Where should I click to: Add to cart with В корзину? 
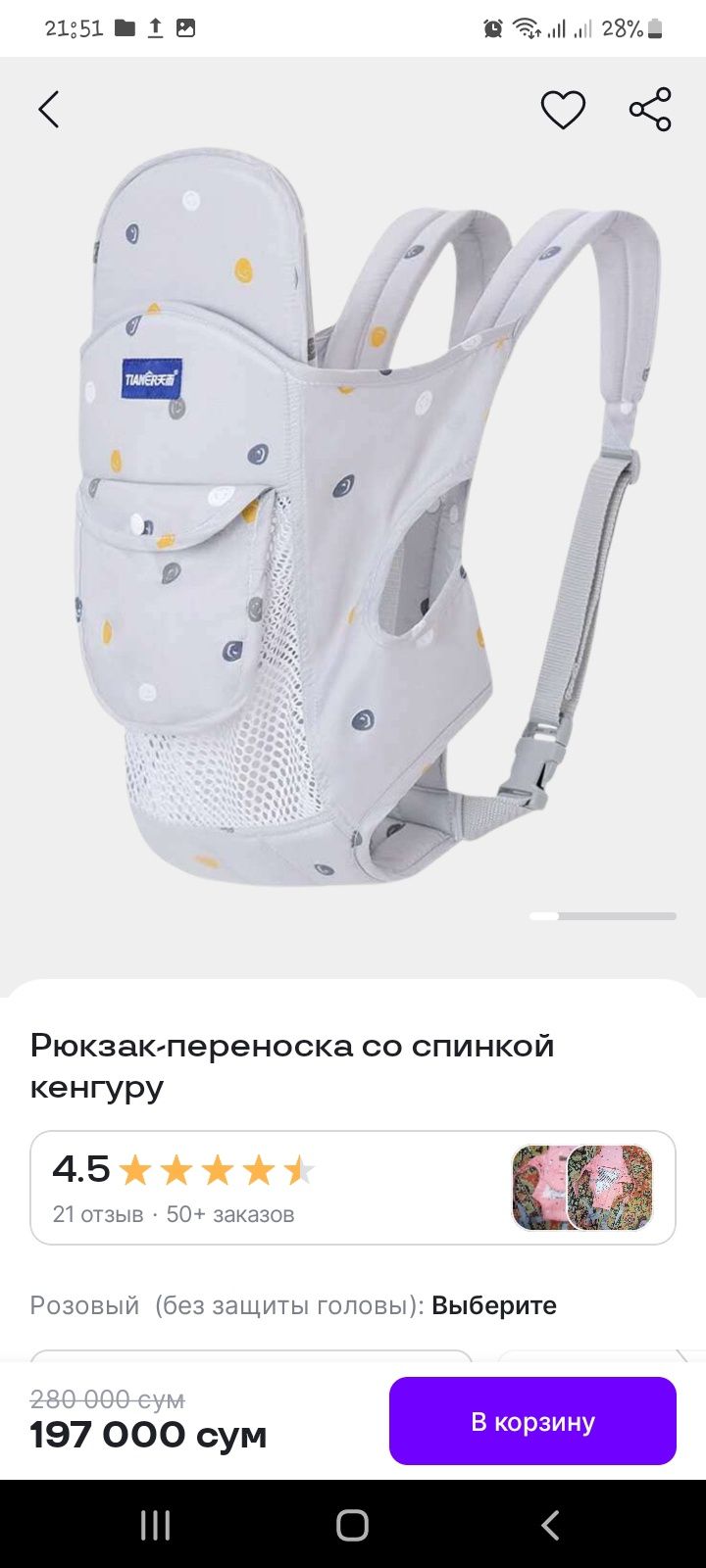click(532, 1421)
